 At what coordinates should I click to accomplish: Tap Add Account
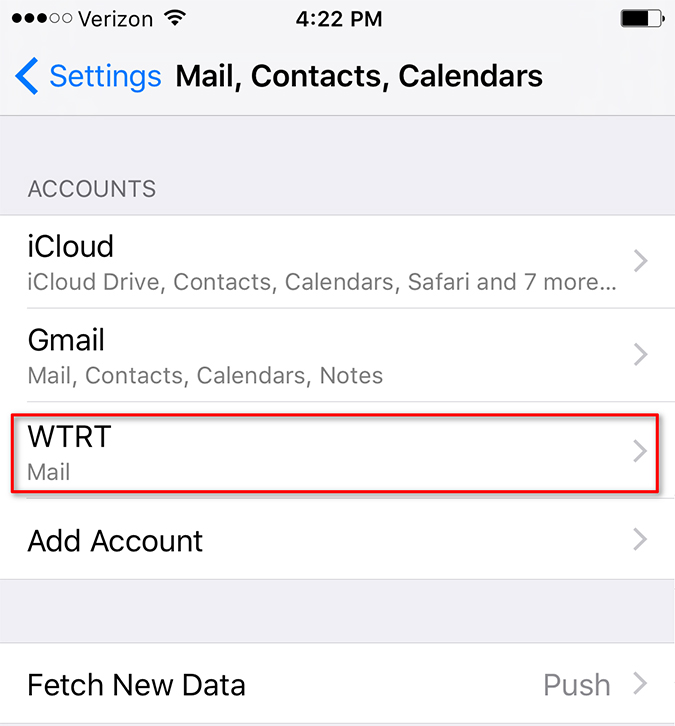point(337,541)
